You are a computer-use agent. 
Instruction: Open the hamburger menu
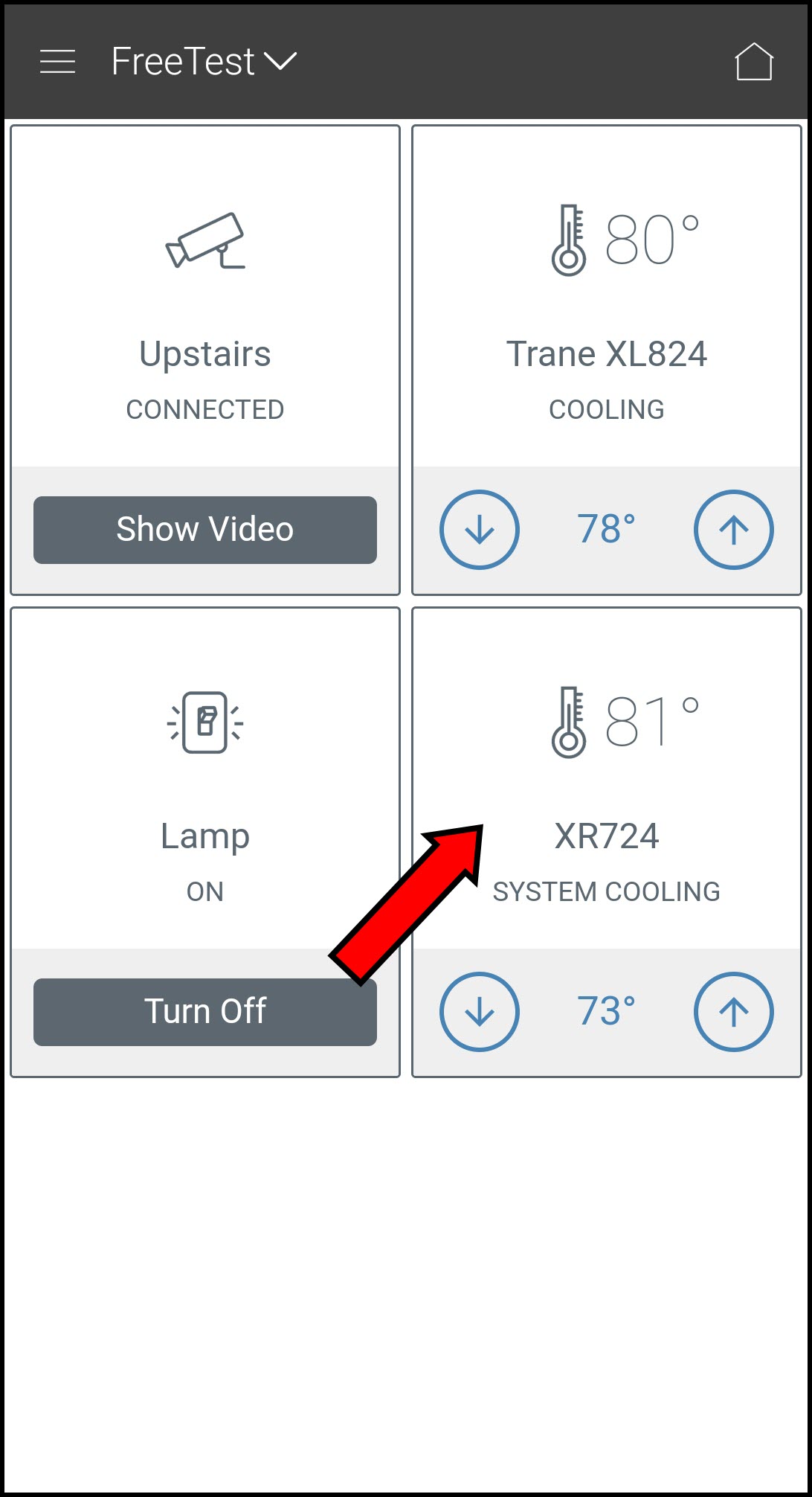[x=57, y=61]
